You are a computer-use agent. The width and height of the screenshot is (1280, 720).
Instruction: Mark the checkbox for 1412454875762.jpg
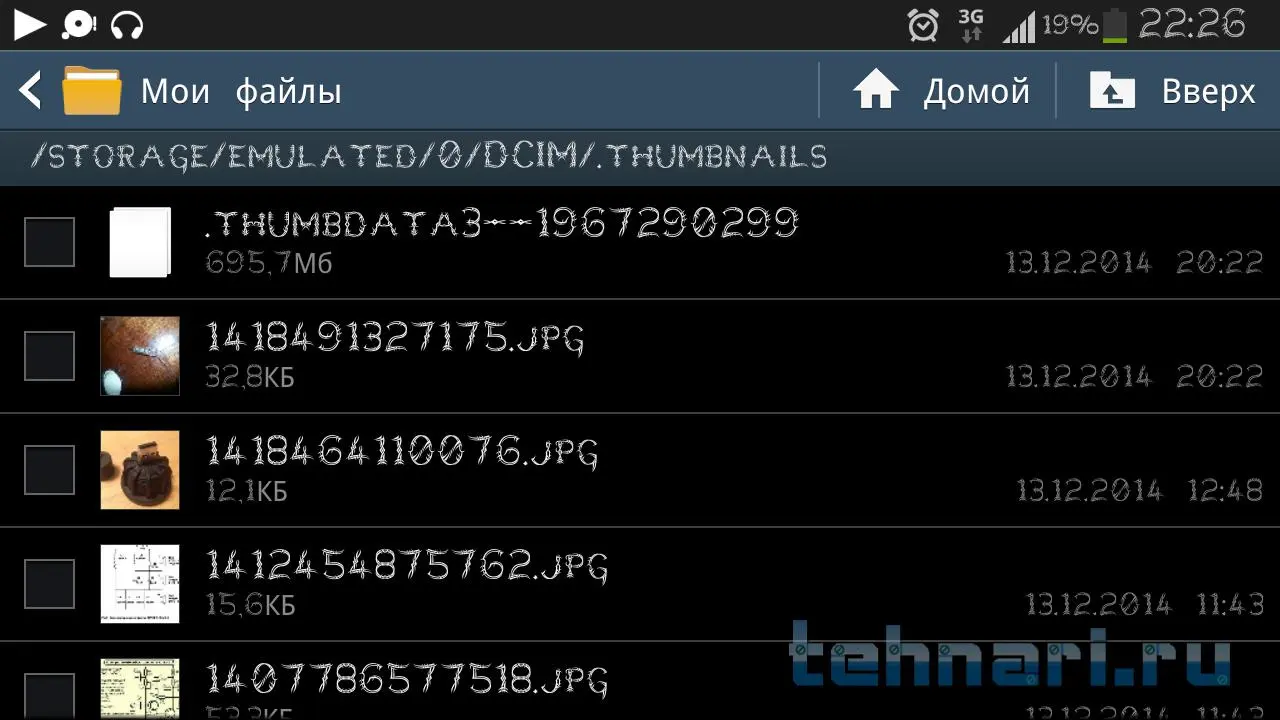click(x=49, y=584)
